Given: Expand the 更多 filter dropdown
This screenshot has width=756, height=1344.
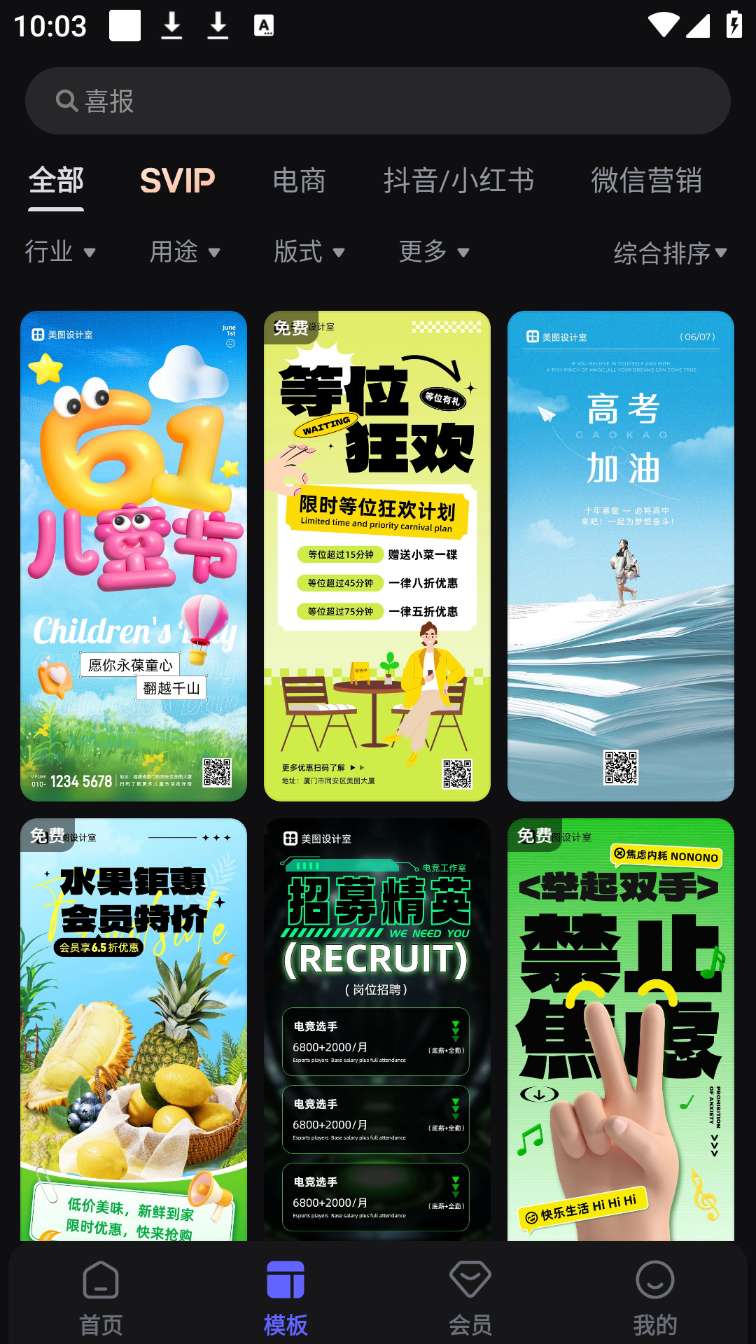Looking at the screenshot, I should [434, 252].
